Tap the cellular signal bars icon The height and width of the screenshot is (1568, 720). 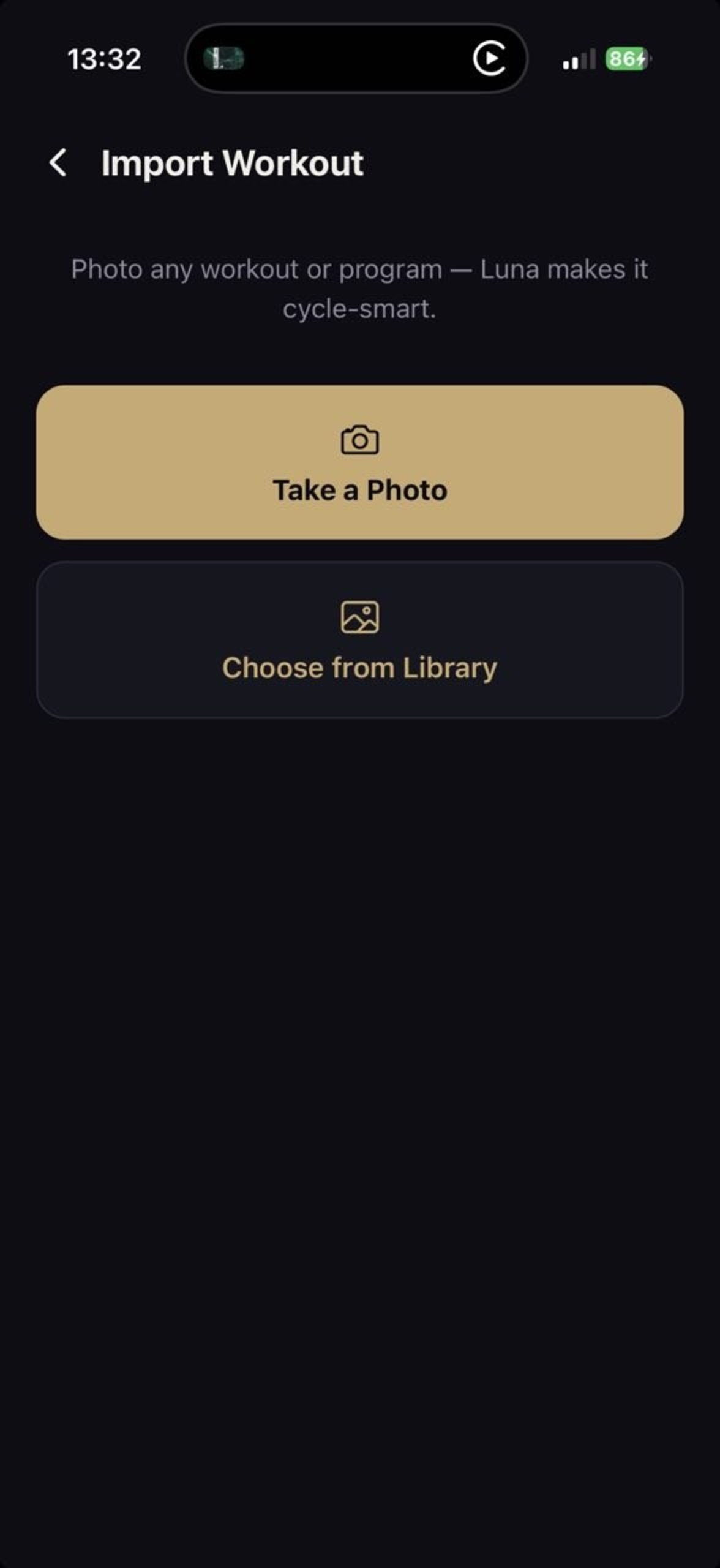578,59
